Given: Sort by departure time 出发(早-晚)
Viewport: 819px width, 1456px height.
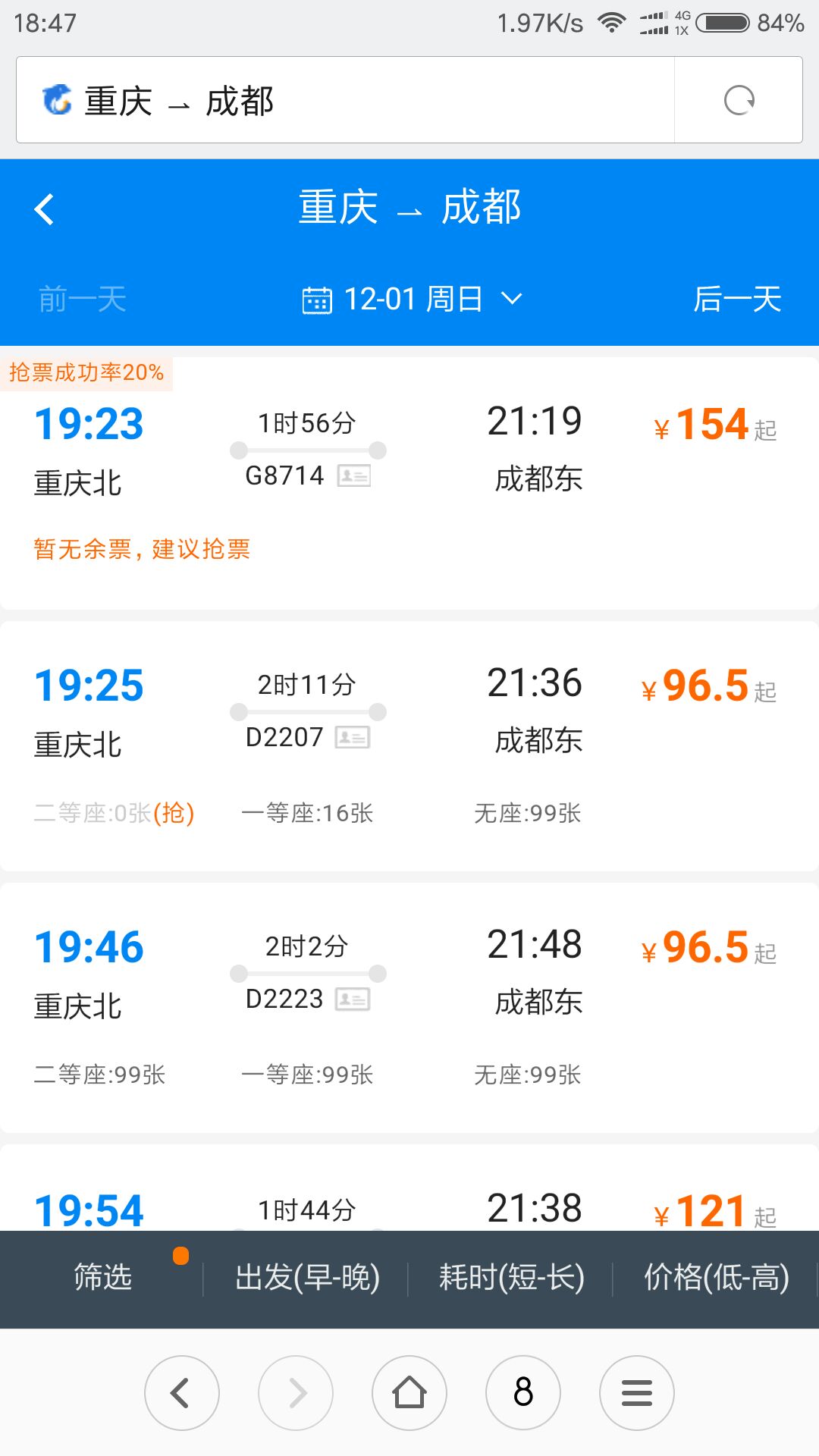Looking at the screenshot, I should (307, 1277).
